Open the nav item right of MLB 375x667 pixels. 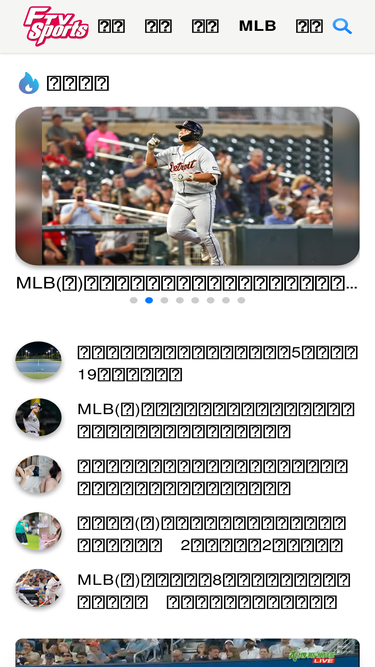click(309, 26)
